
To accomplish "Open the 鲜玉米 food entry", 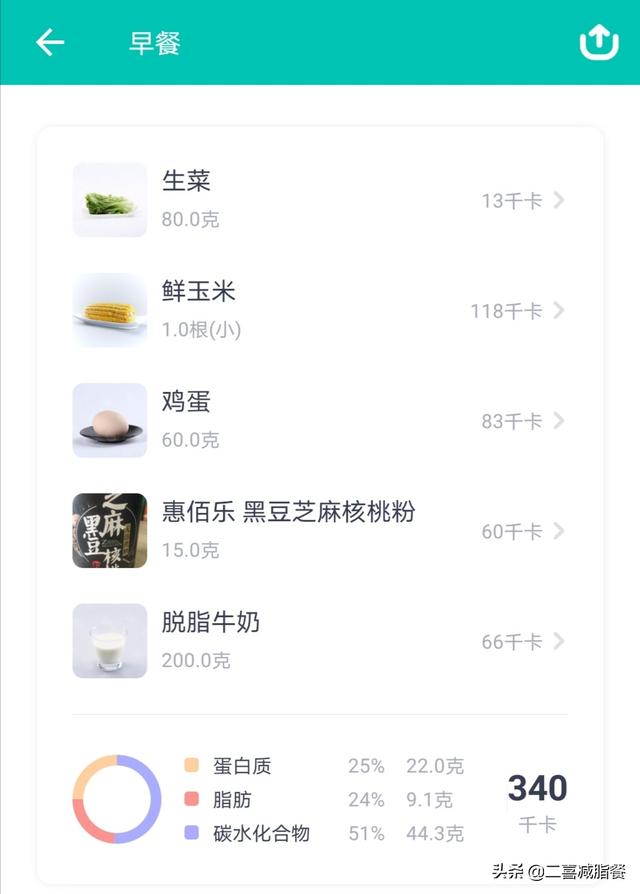I will point(319,310).
